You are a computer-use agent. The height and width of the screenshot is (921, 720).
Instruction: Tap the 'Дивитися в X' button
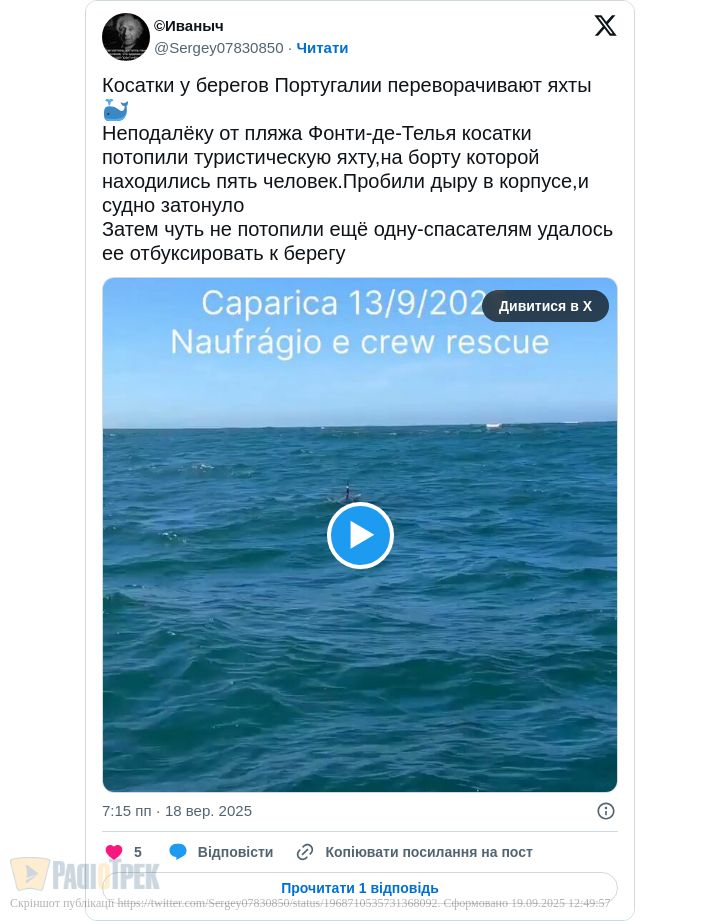click(x=545, y=306)
